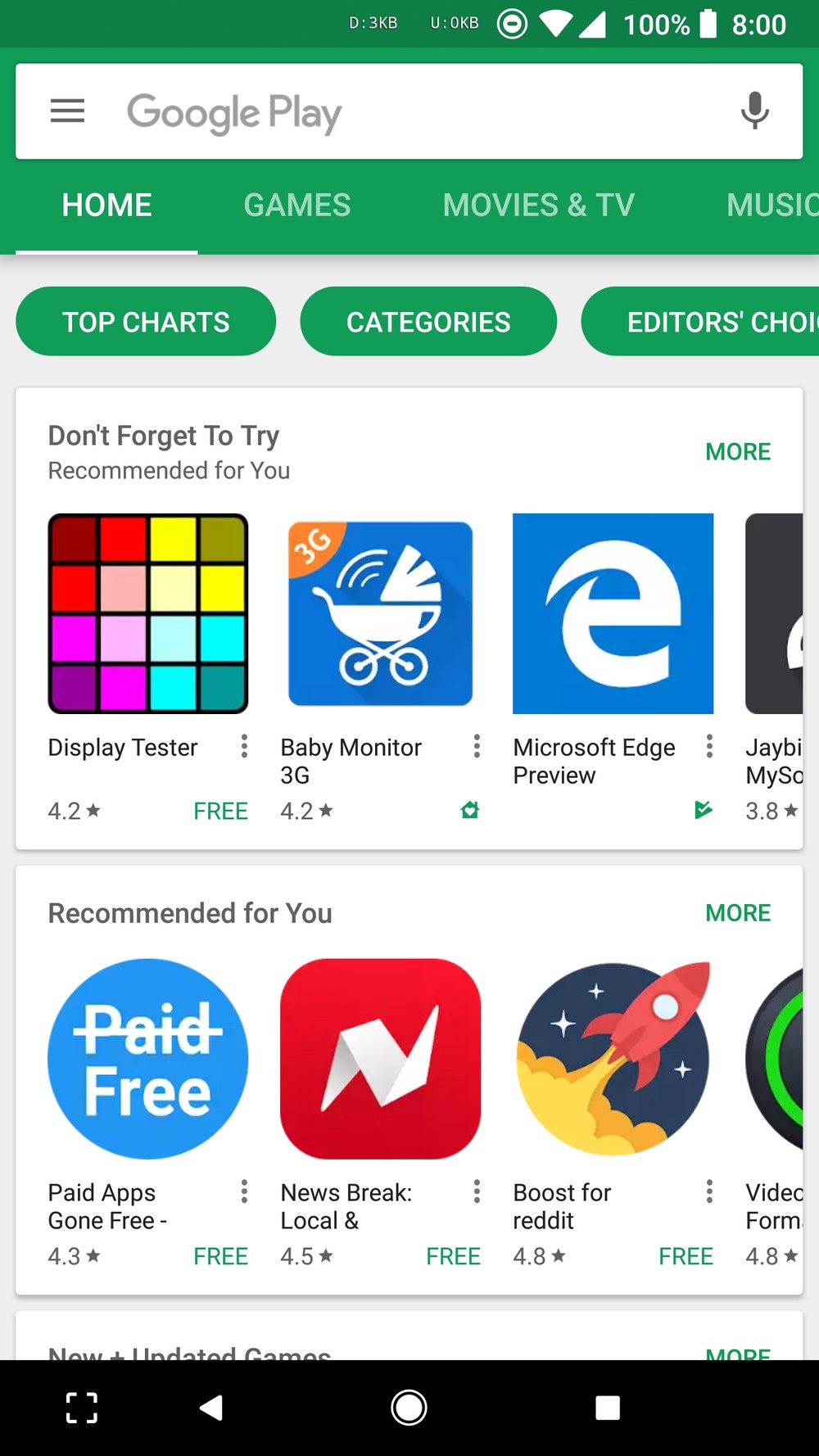819x1456 pixels.
Task: Start a voice search with the microphone
Action: (754, 111)
